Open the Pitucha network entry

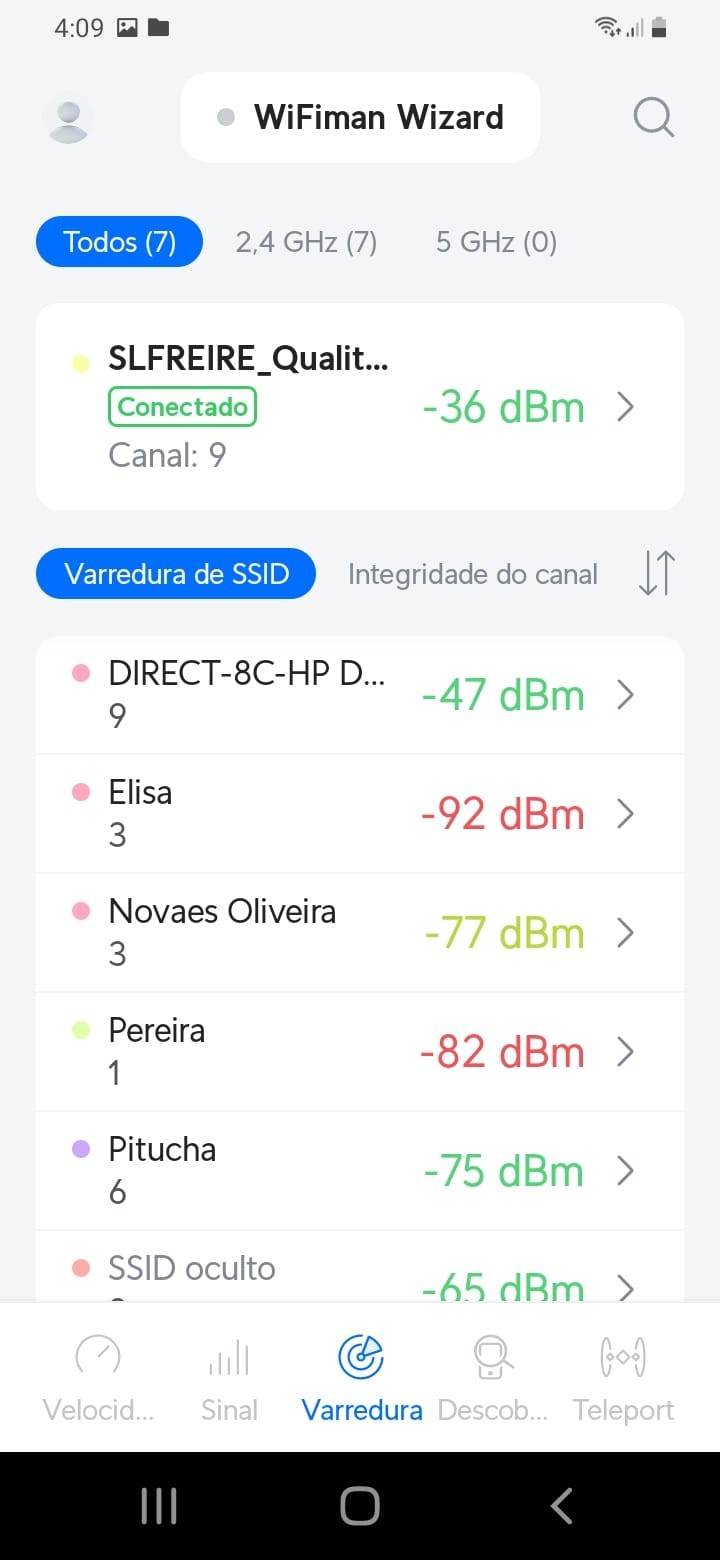point(360,1170)
